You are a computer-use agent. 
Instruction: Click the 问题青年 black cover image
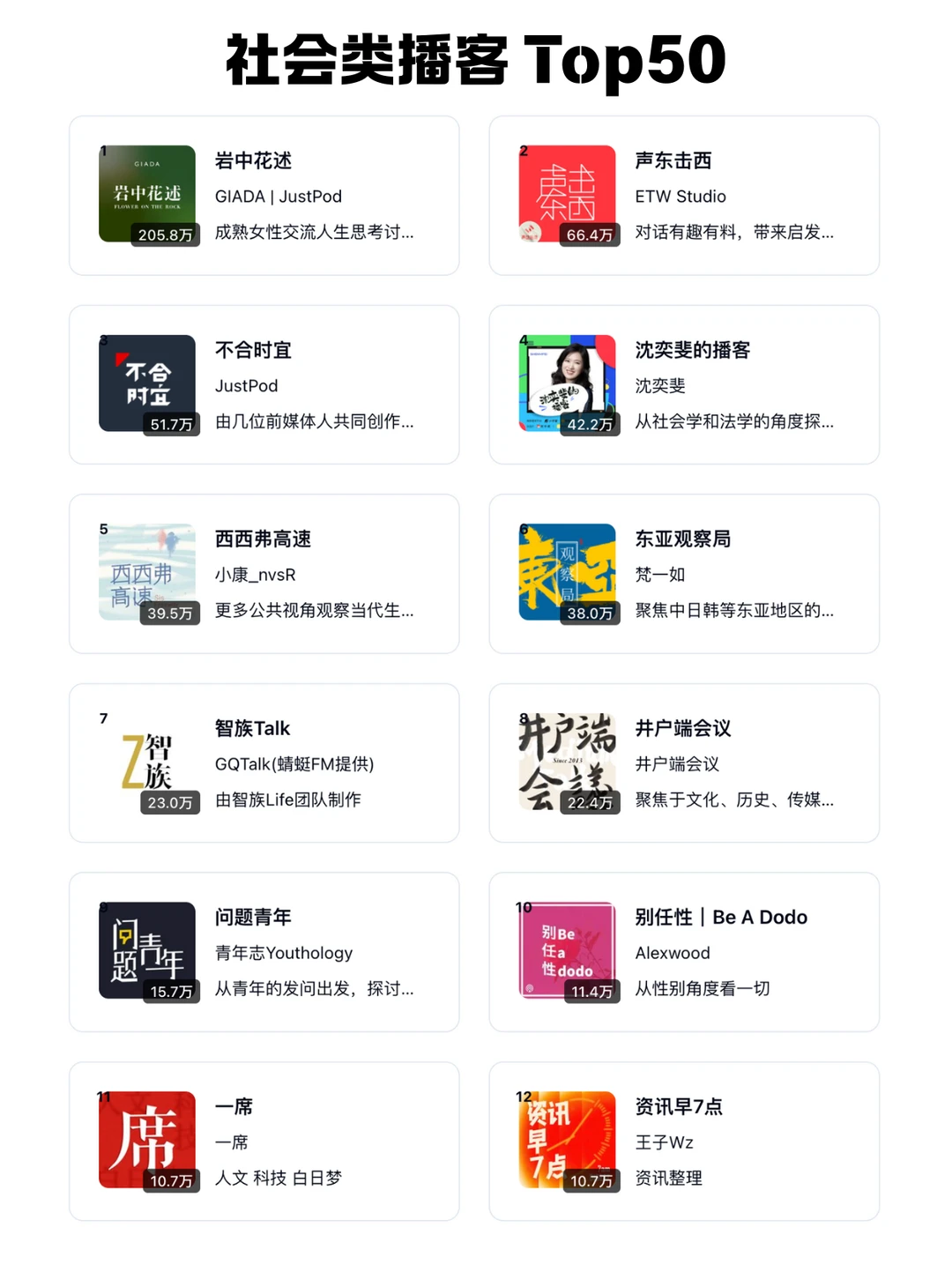146,949
